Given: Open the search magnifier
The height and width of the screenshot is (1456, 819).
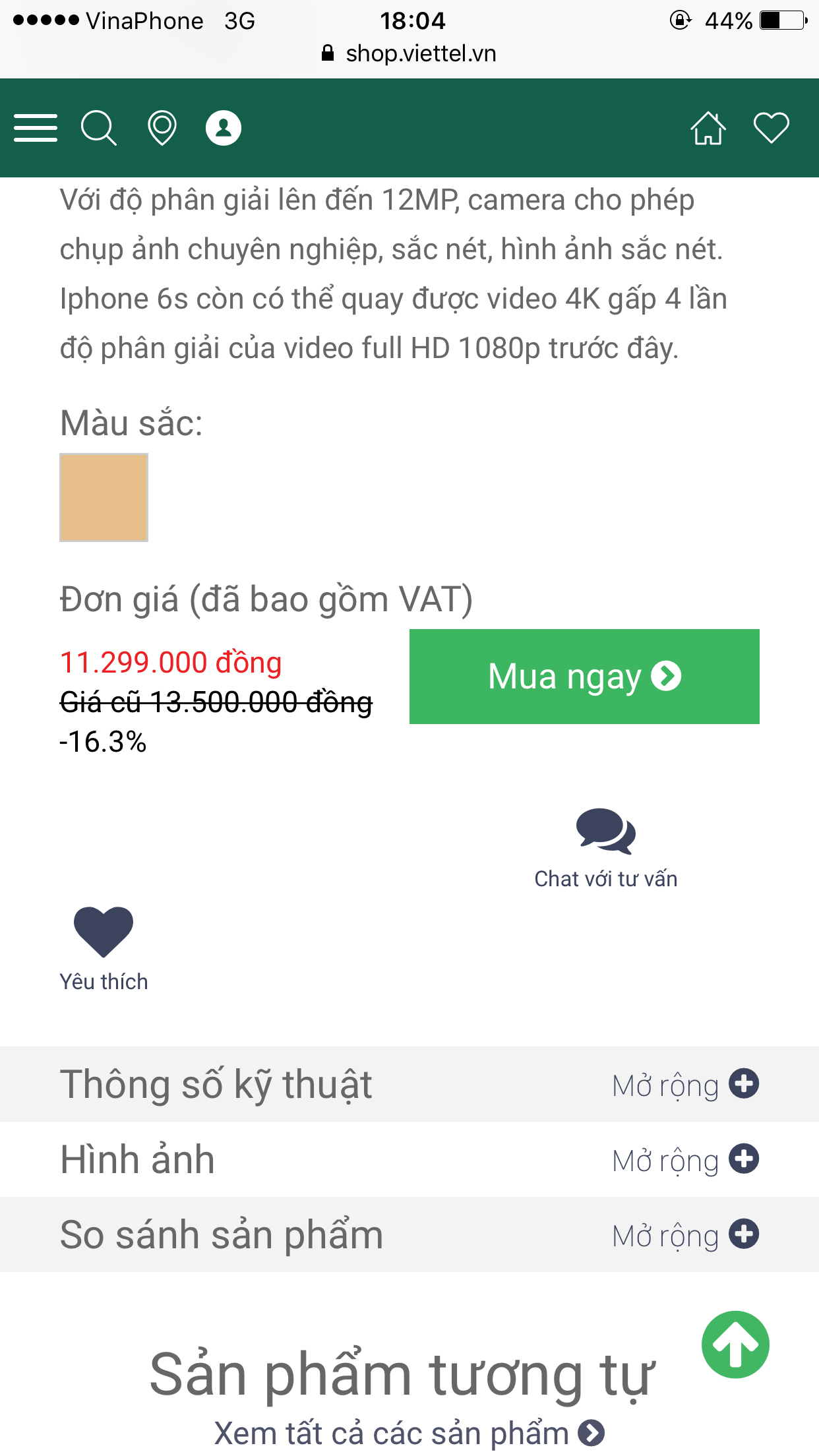Looking at the screenshot, I should [x=99, y=128].
